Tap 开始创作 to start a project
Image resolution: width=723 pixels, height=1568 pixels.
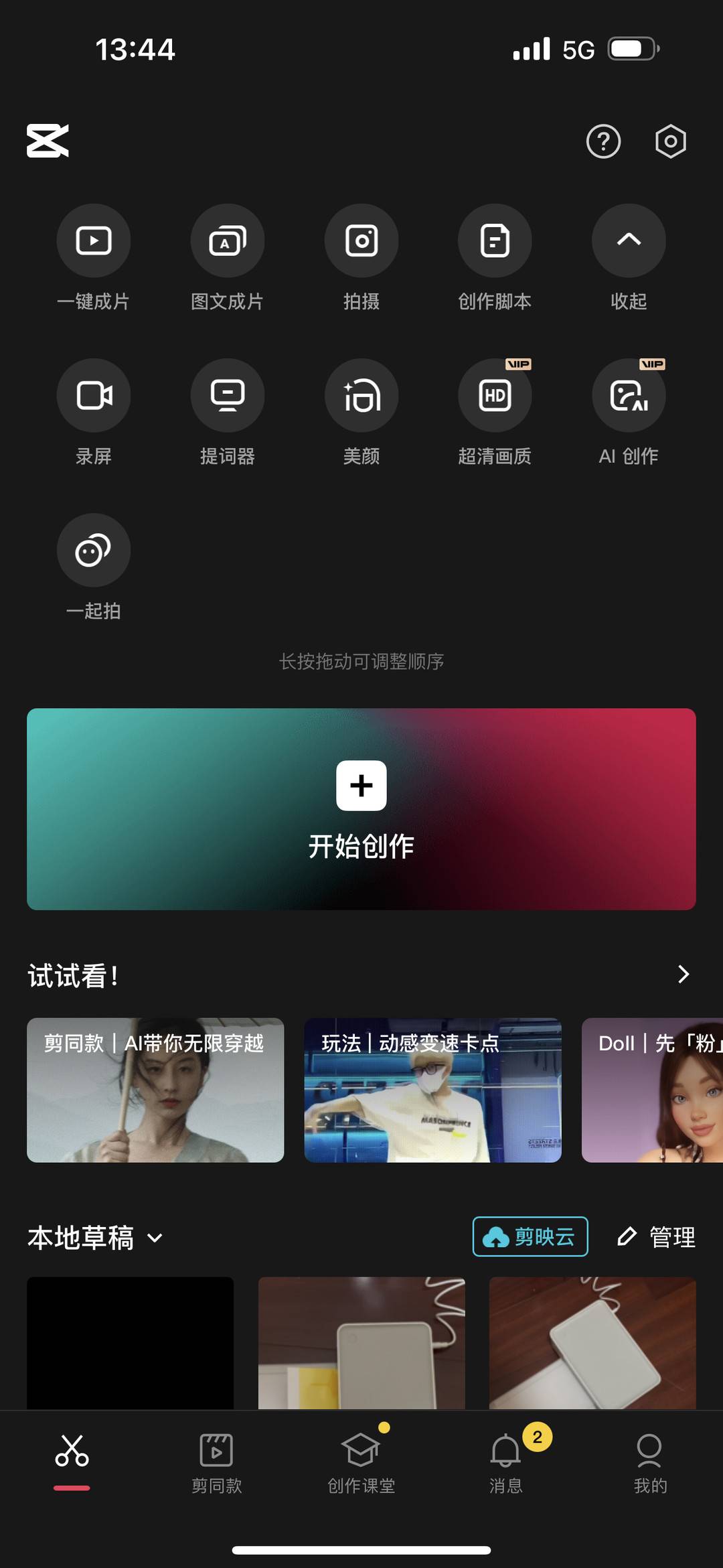(x=361, y=808)
